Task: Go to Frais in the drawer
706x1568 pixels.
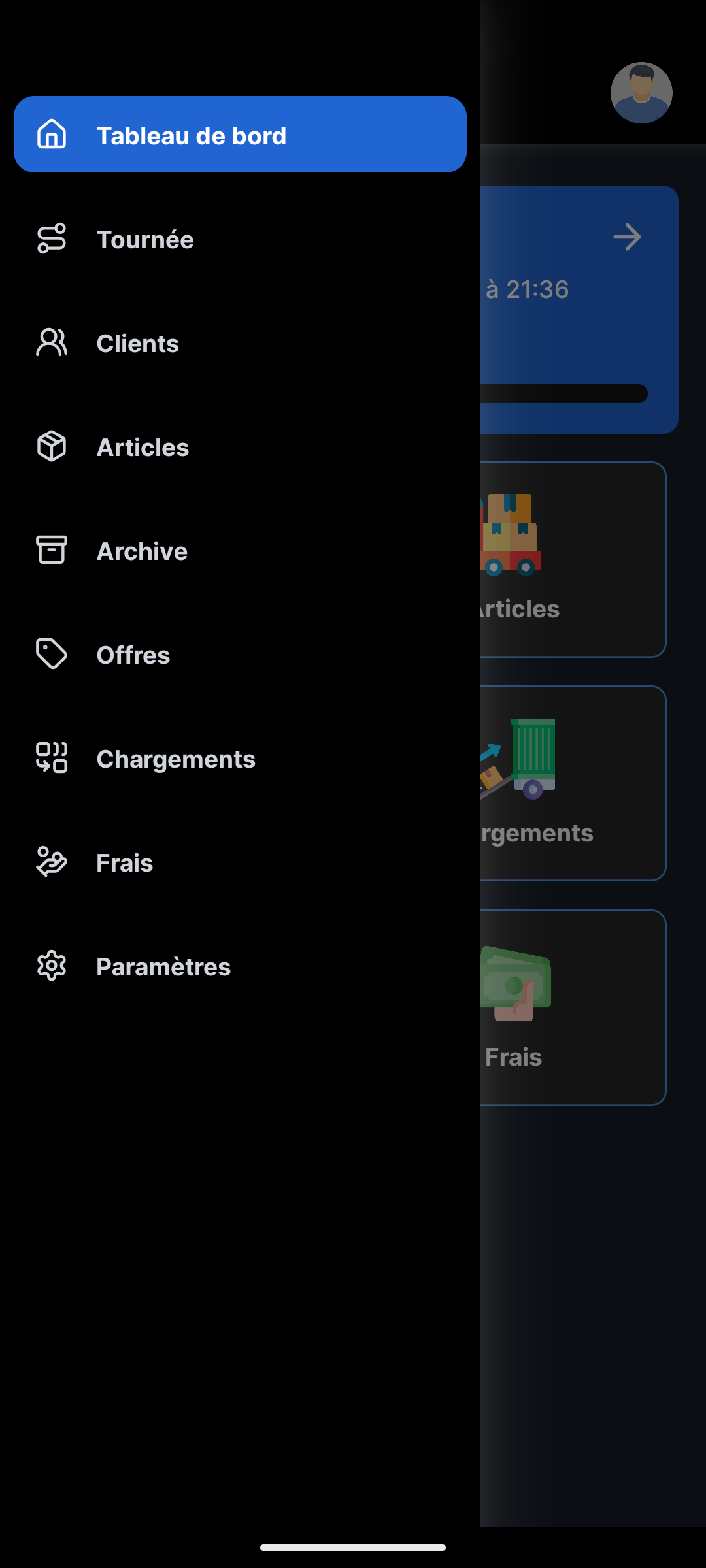Action: pos(124,862)
